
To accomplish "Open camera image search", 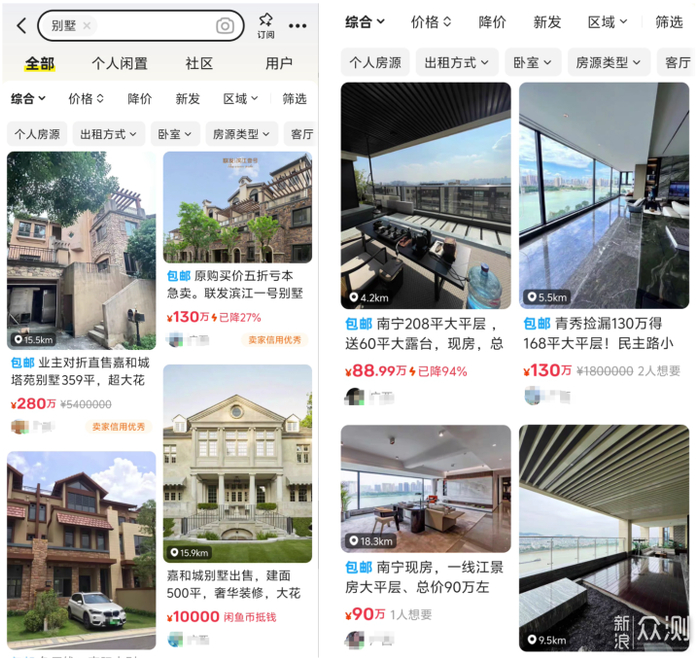I will coord(225,26).
